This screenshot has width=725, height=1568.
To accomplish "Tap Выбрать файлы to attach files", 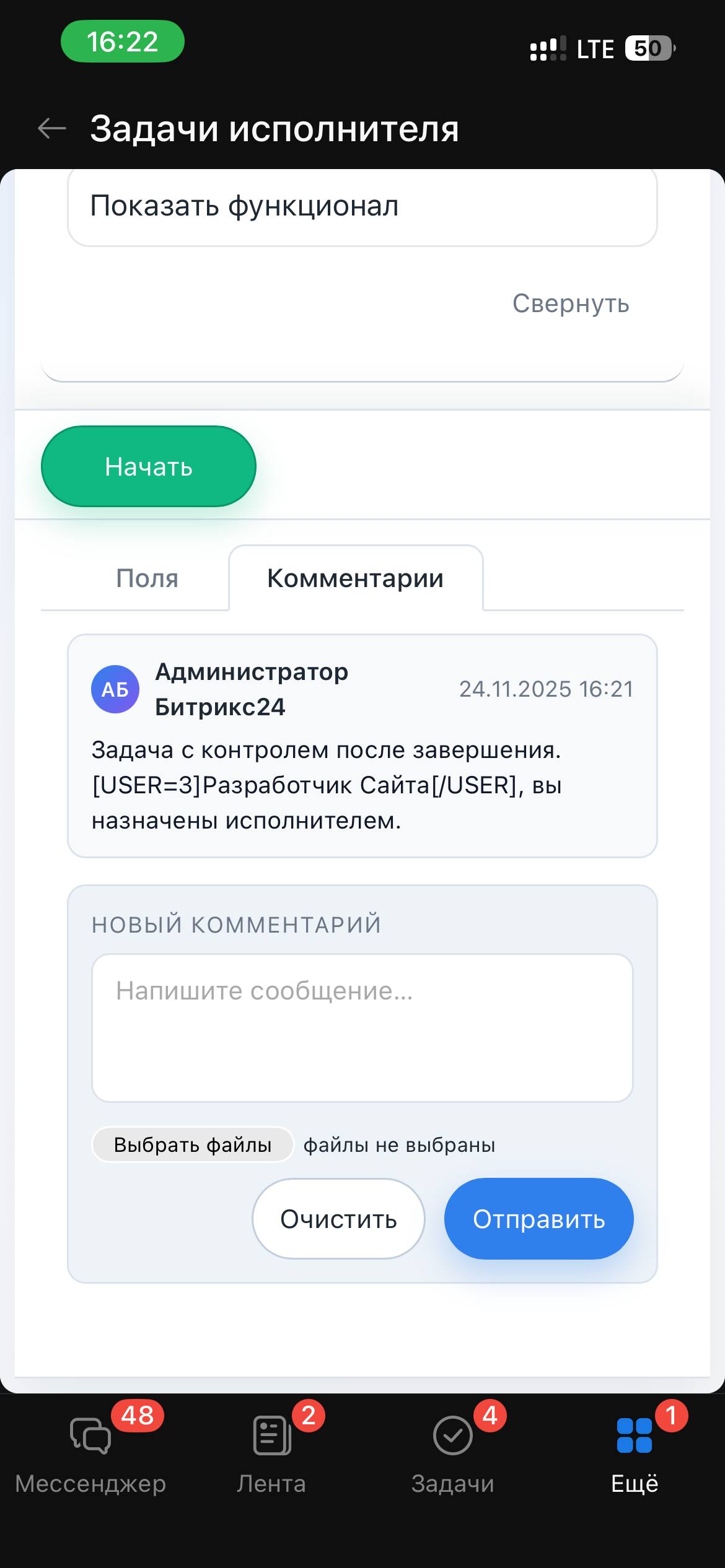I will point(192,1145).
